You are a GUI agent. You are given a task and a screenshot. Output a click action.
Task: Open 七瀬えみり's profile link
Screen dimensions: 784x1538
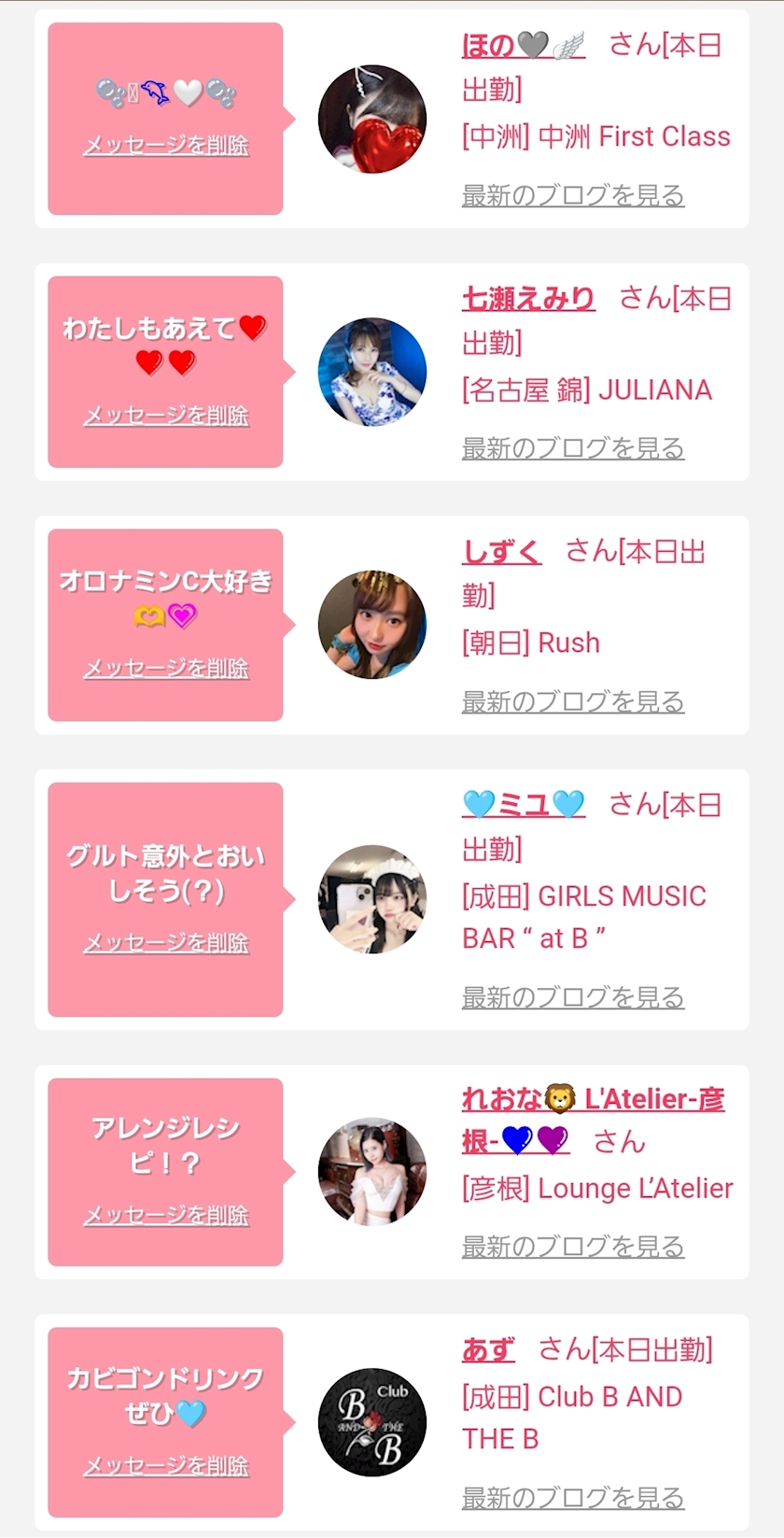[x=528, y=298]
